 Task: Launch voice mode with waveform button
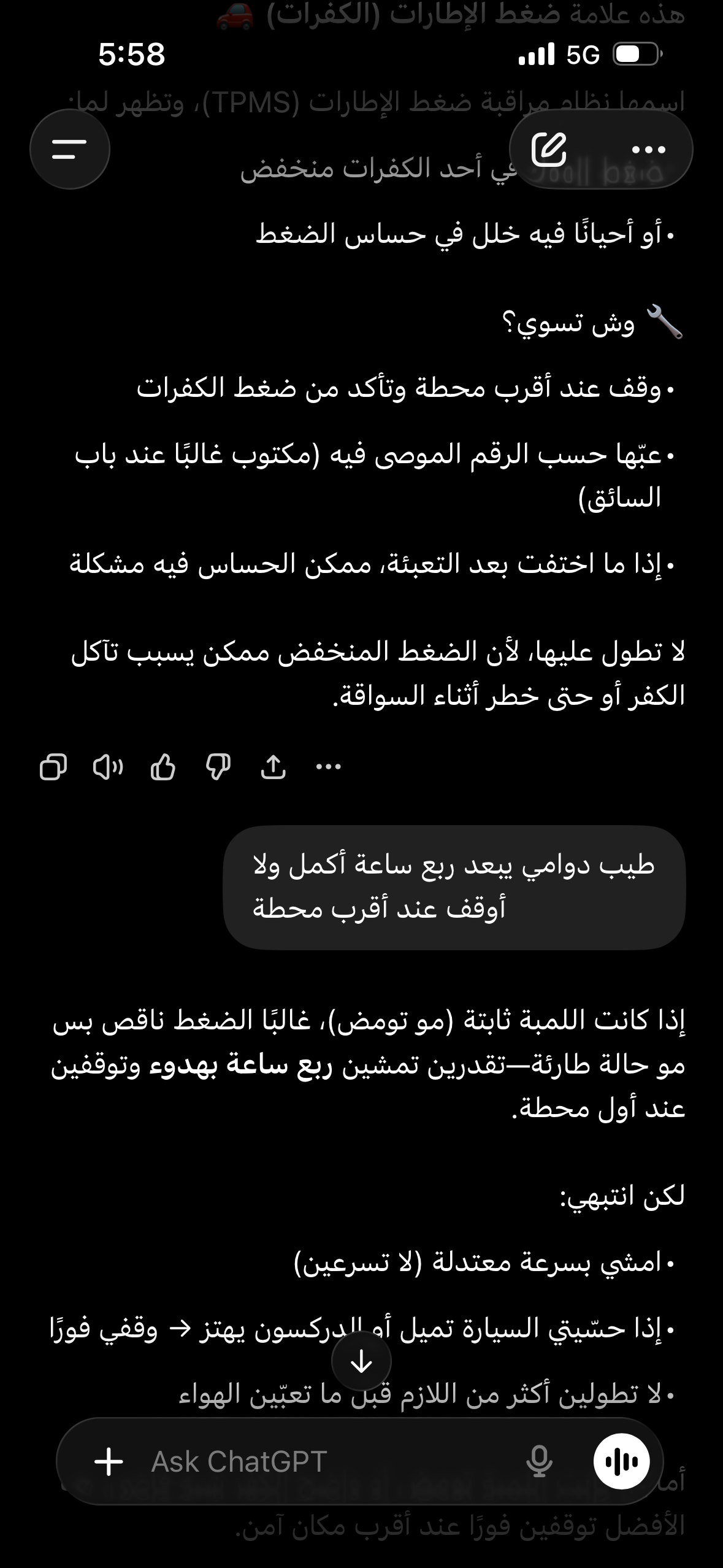[x=621, y=1461]
